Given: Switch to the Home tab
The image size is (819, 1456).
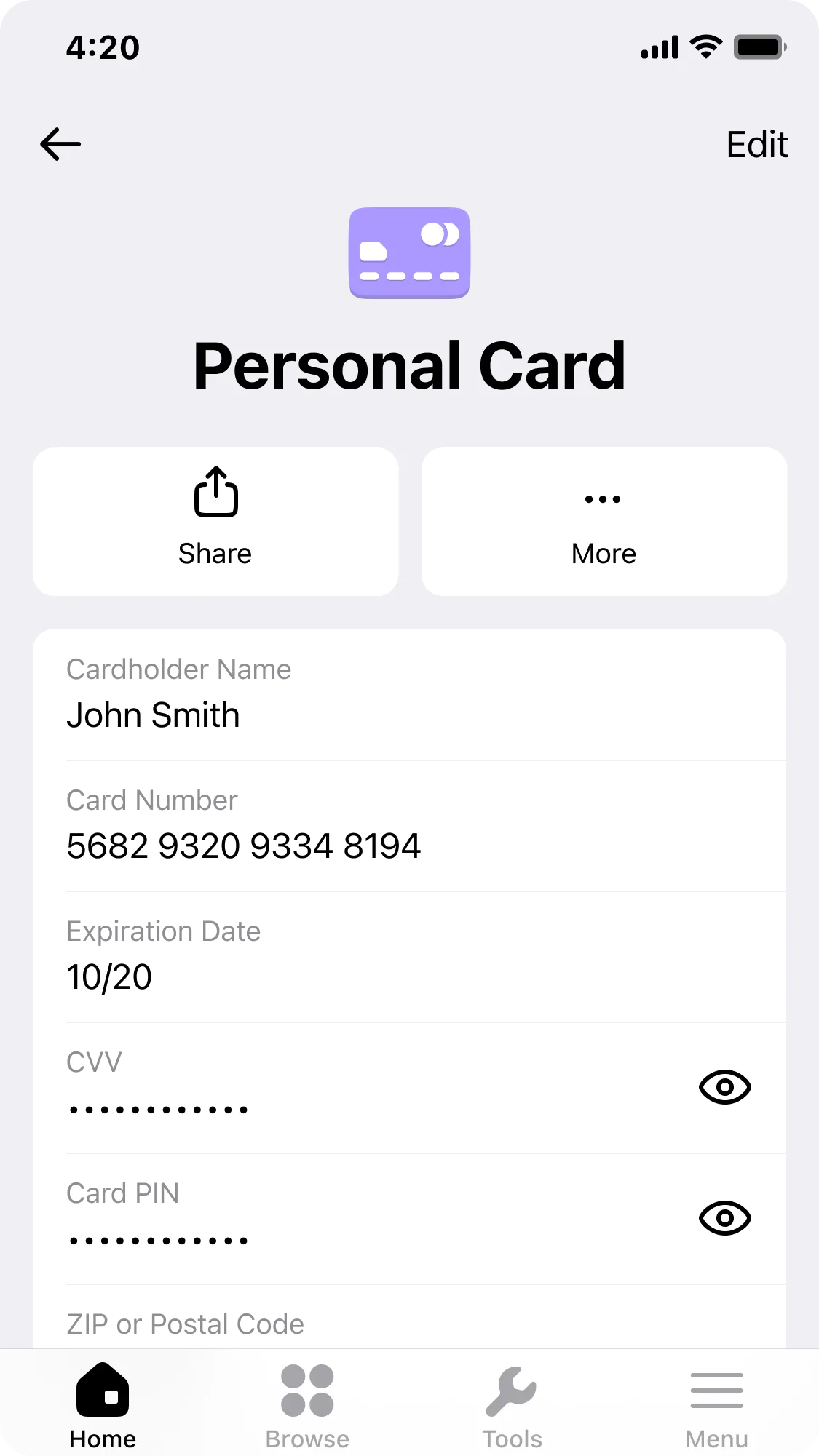Looking at the screenshot, I should pos(103,1406).
